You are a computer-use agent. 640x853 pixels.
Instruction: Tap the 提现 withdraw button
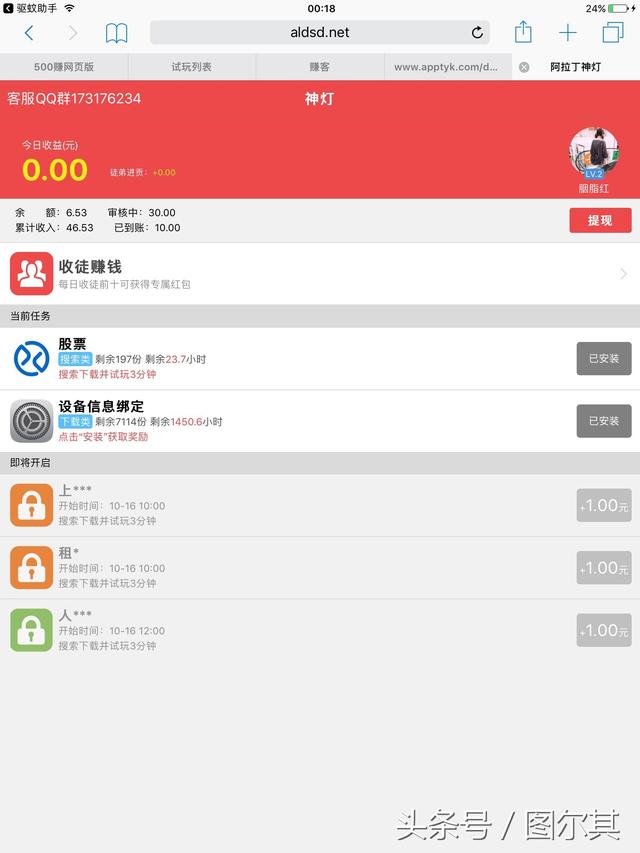click(x=600, y=220)
